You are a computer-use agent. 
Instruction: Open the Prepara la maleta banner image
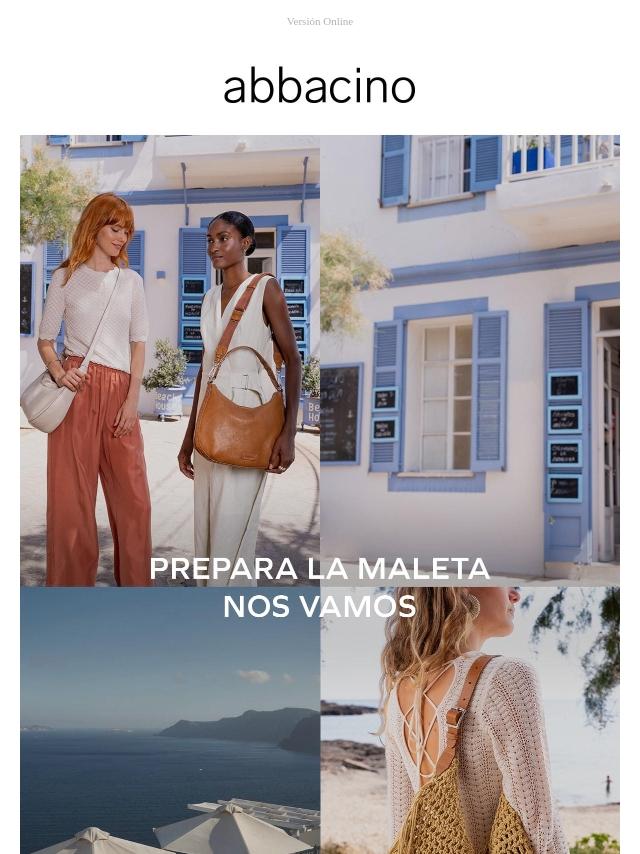point(320,495)
